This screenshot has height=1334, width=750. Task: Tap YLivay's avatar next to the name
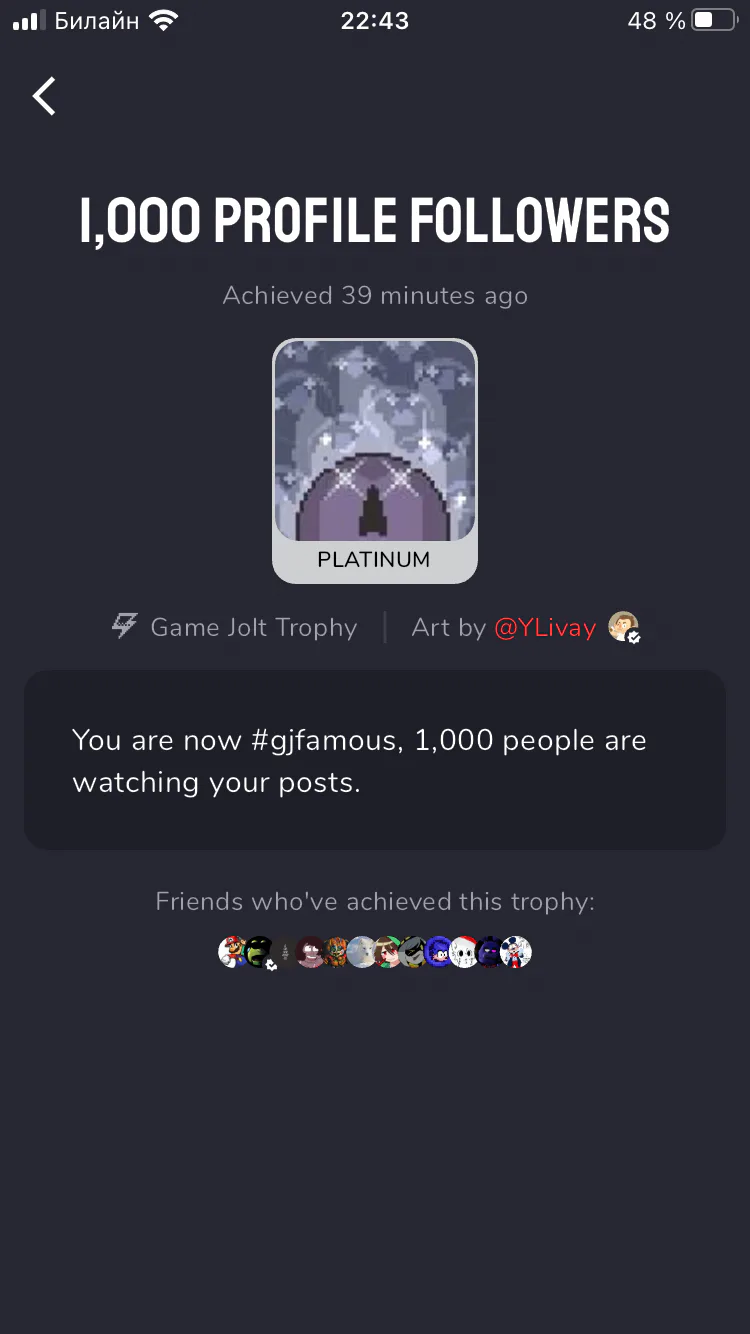[623, 627]
